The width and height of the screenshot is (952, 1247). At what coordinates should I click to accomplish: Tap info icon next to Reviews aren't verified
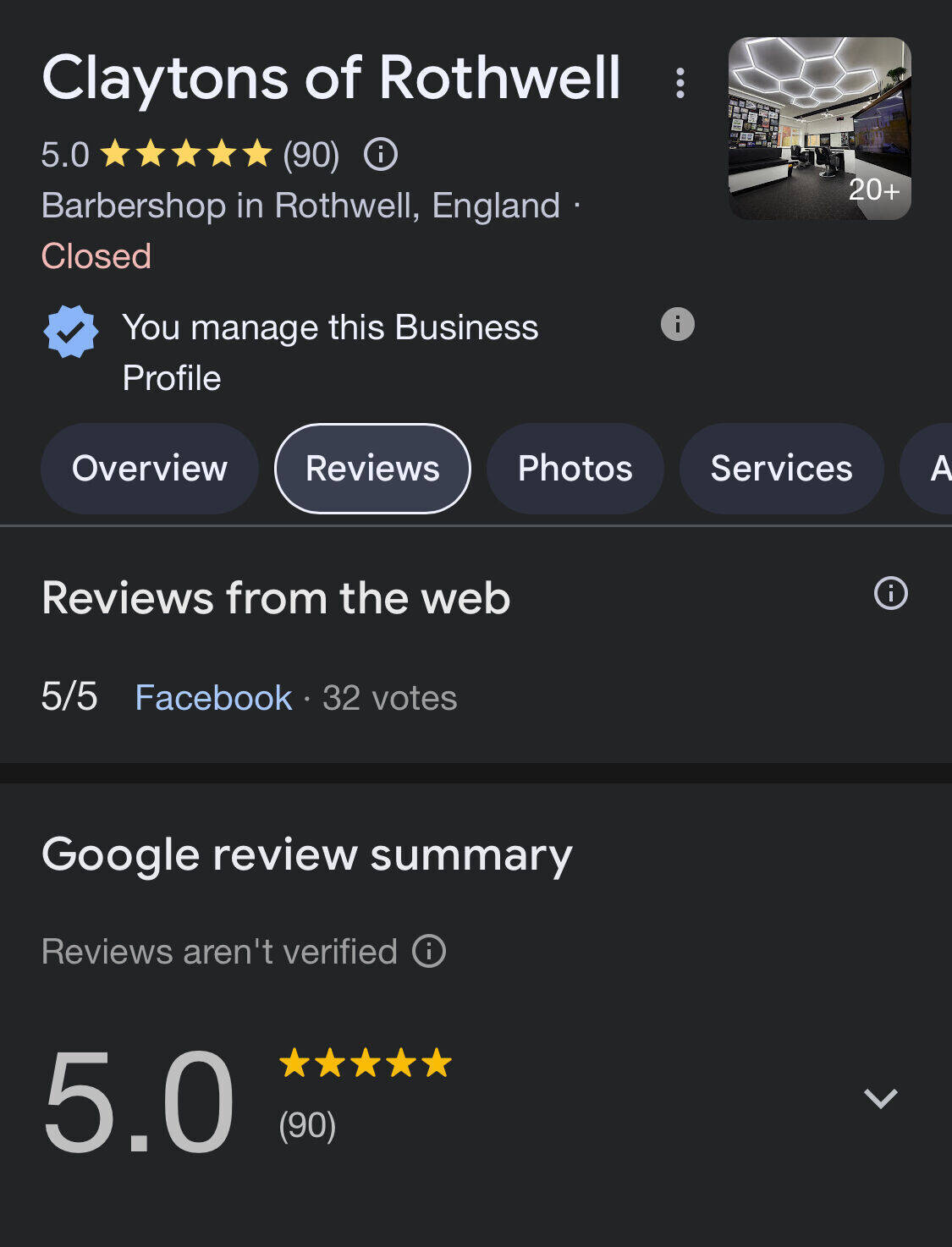click(429, 951)
